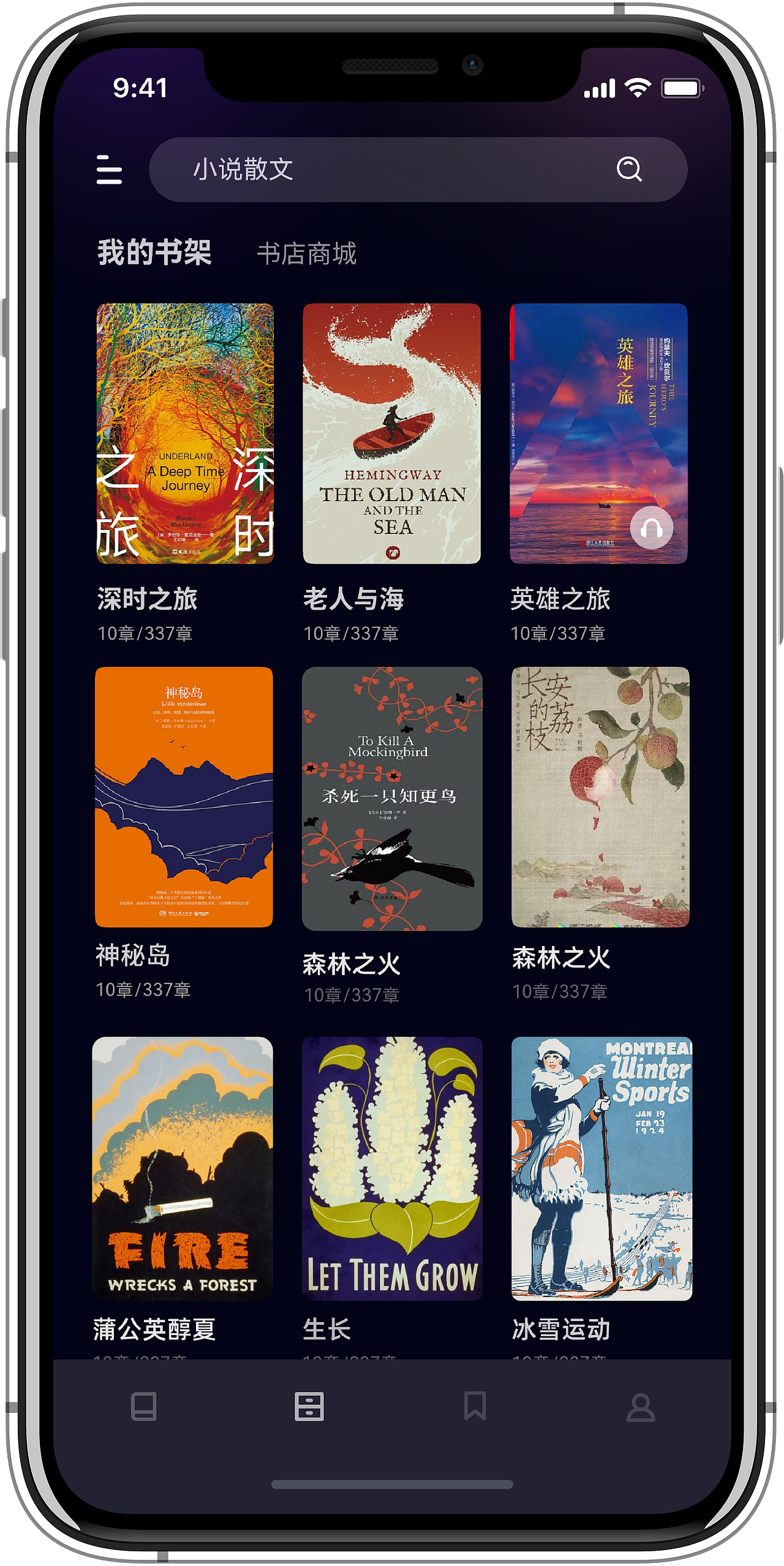
Task: Select the bookshelf tab in the bottom bar
Action: [x=309, y=1406]
